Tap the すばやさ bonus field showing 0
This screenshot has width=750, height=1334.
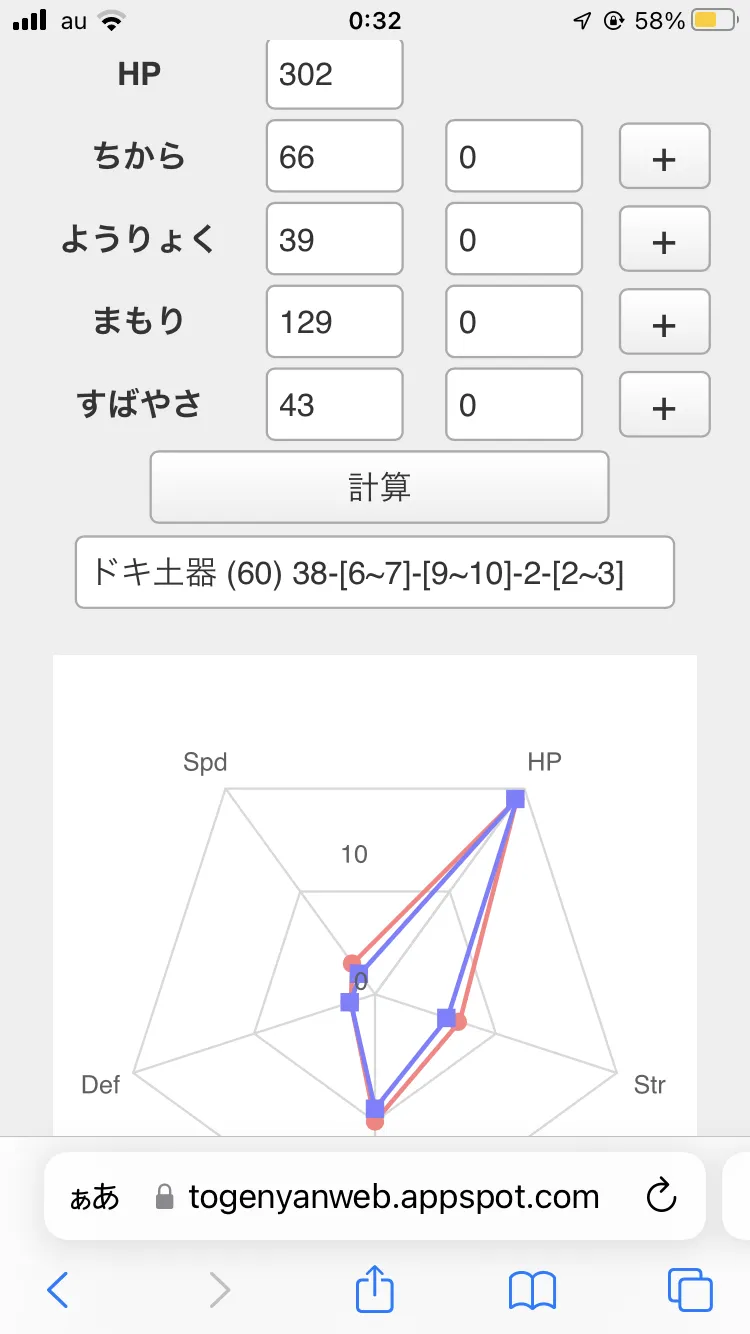click(513, 405)
